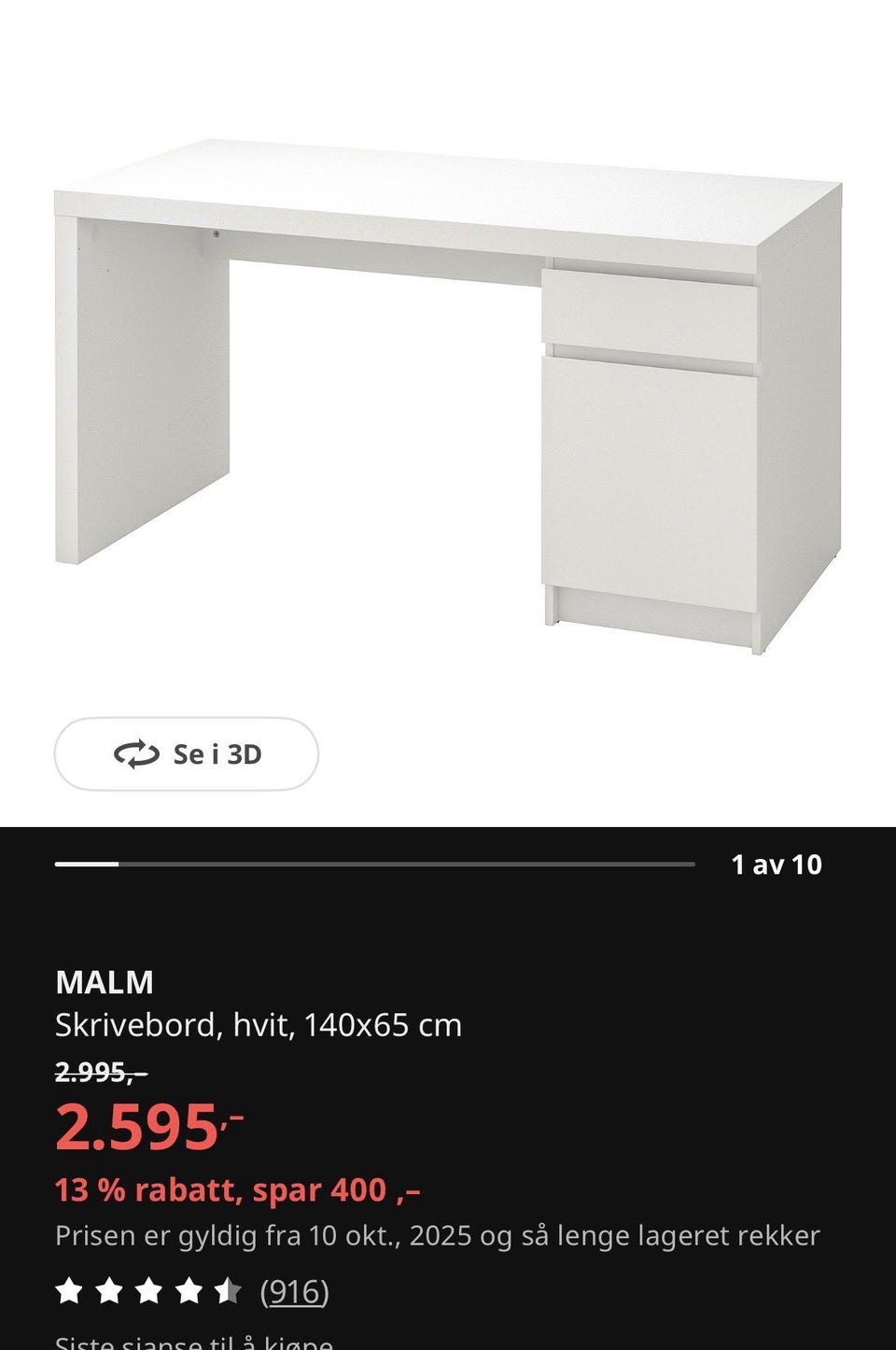896x1350 pixels.
Task: Open the reviews via the (916) link
Action: click(294, 1292)
